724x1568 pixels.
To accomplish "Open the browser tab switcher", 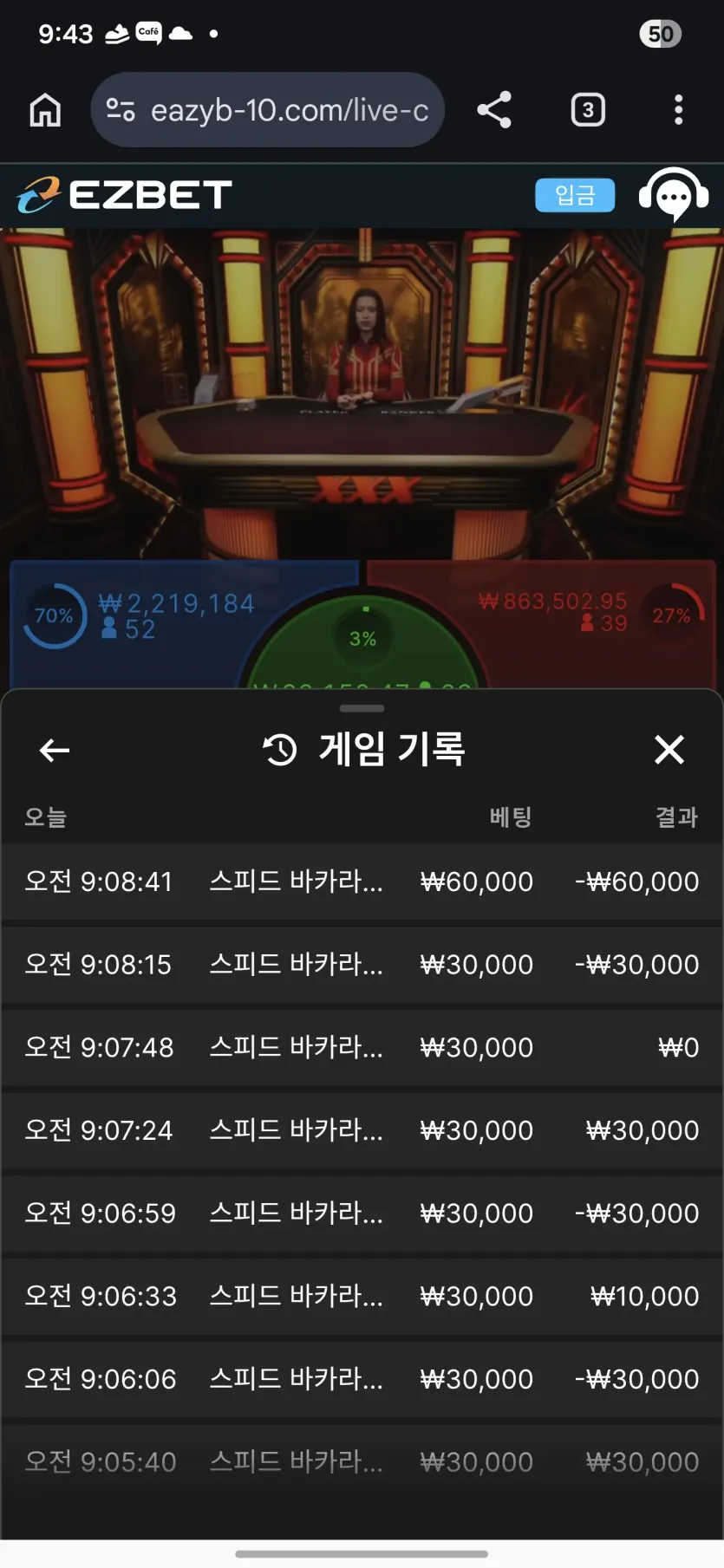I will click(x=588, y=110).
